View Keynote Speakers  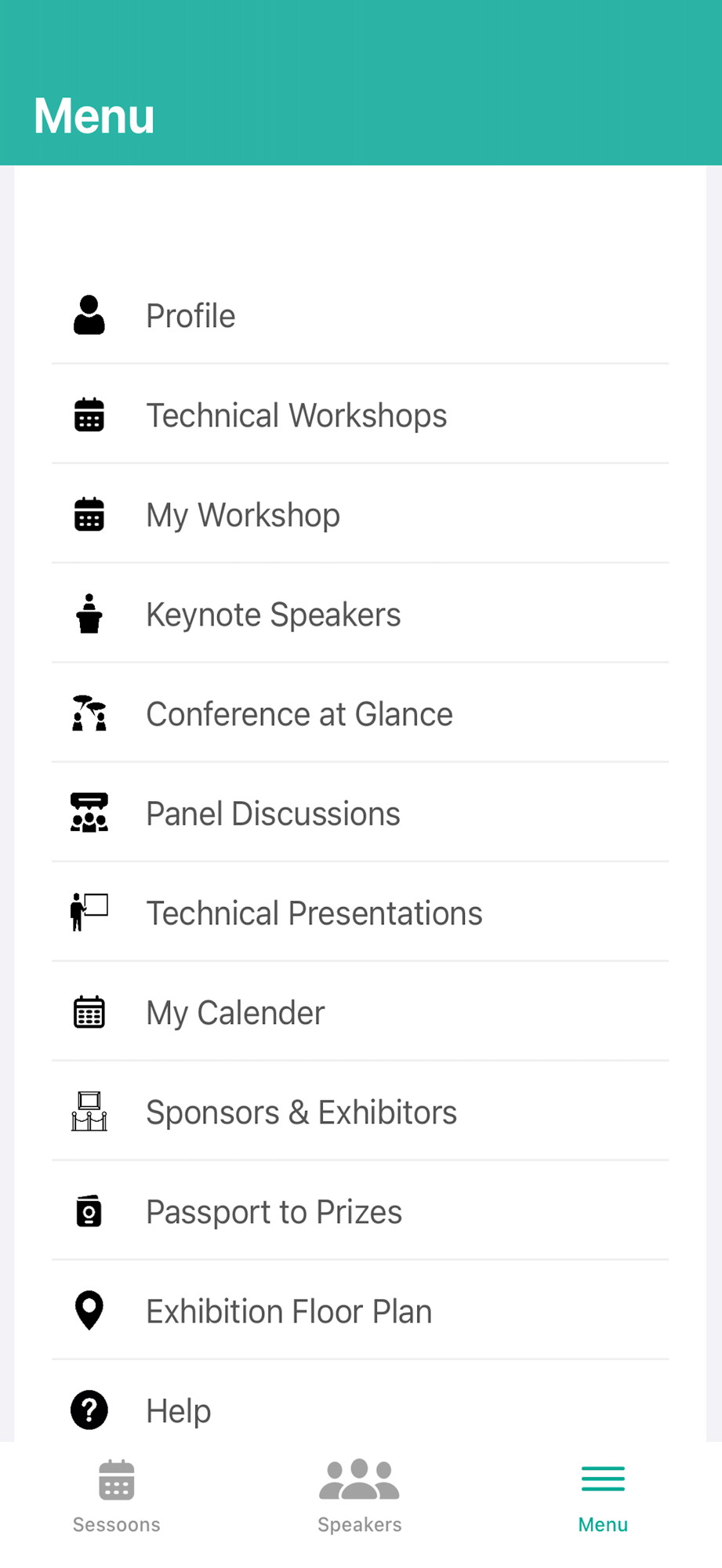(x=360, y=614)
